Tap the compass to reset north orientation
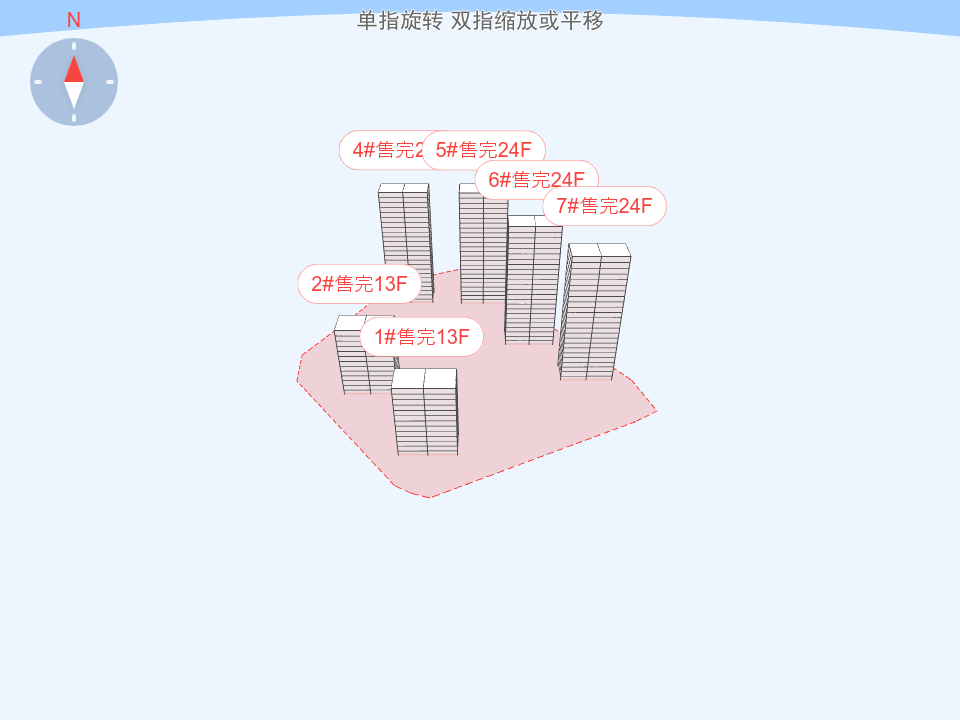The height and width of the screenshot is (720, 960). [74, 82]
